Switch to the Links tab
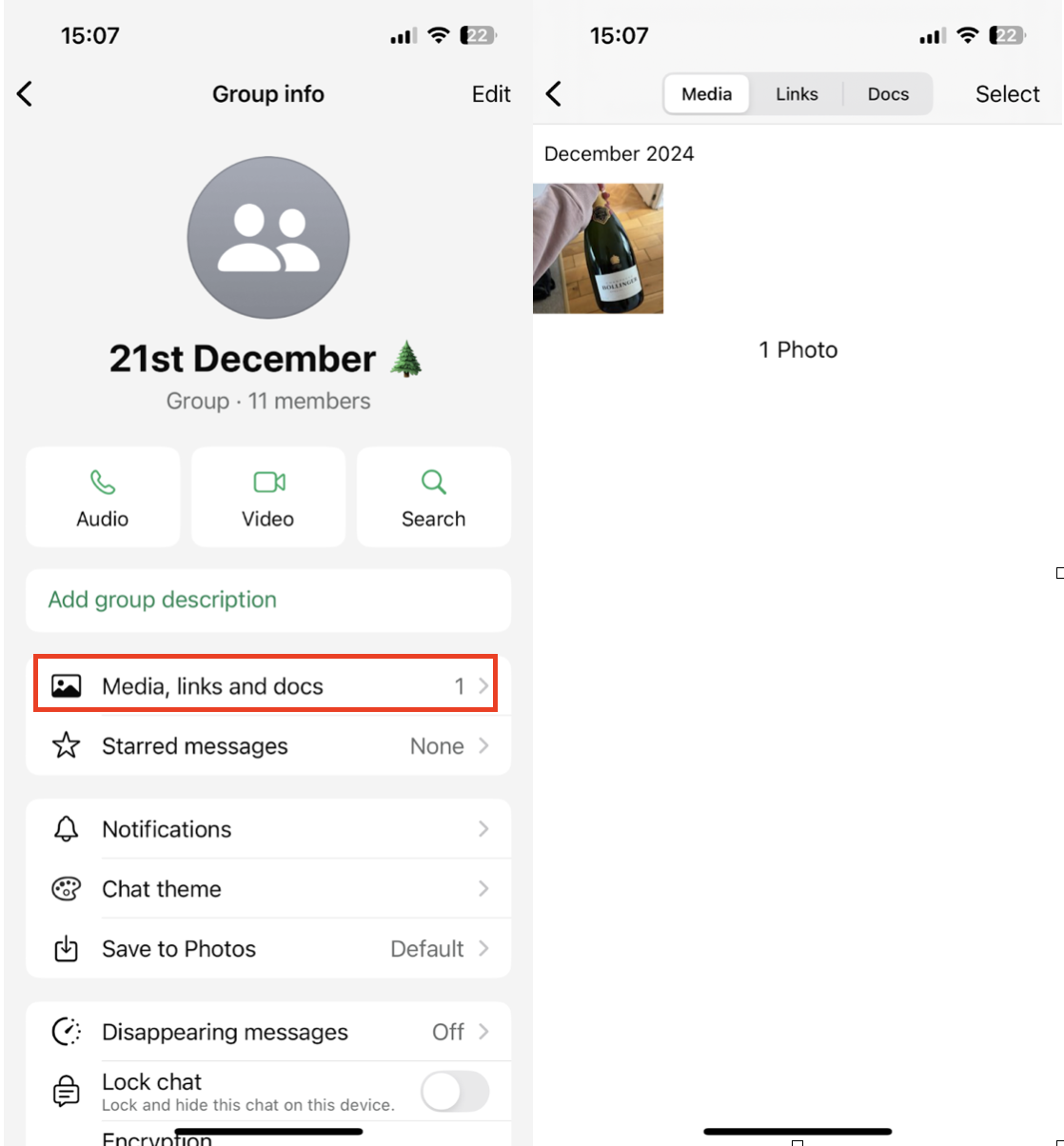The image size is (1064, 1146). (x=797, y=94)
